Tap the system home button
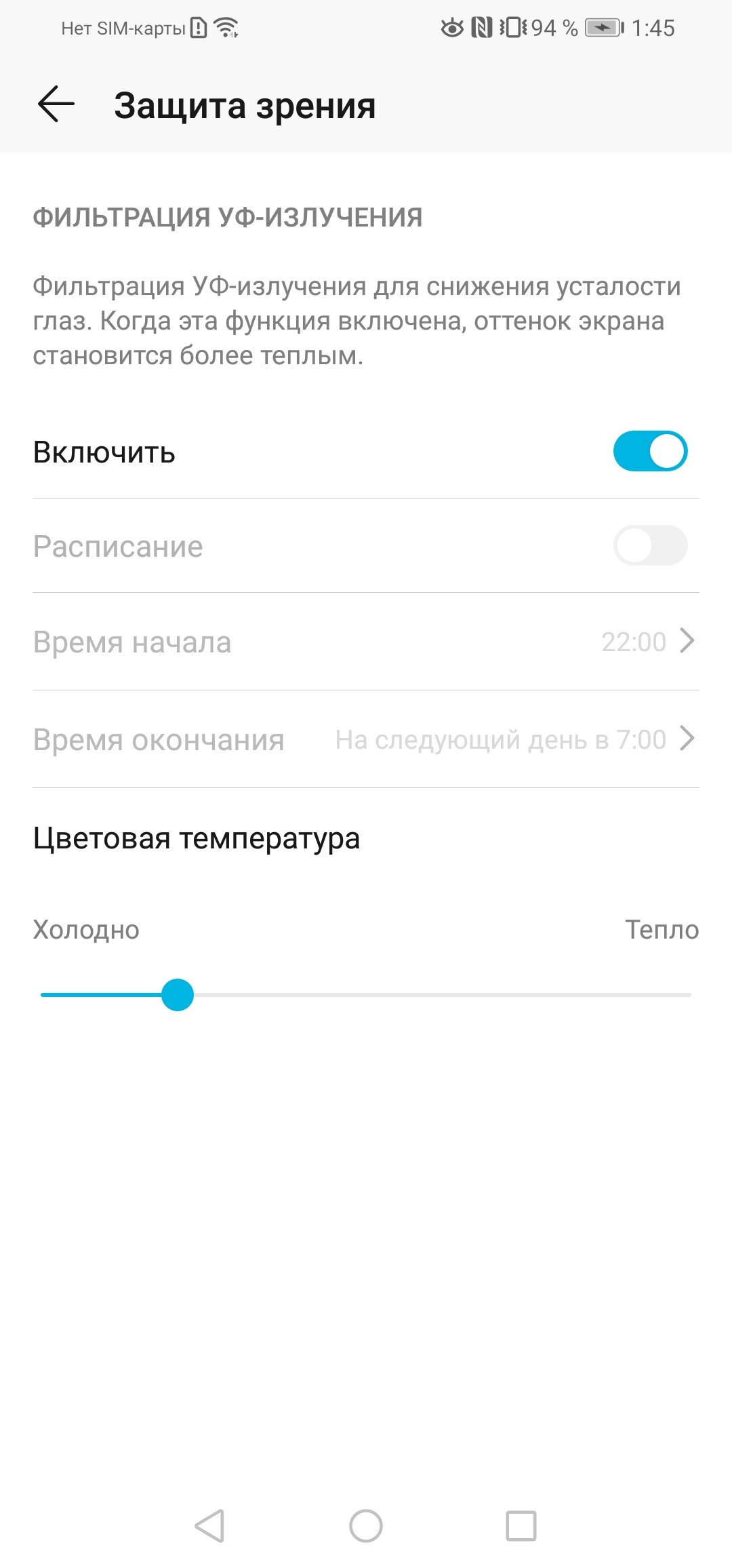 (x=366, y=1526)
